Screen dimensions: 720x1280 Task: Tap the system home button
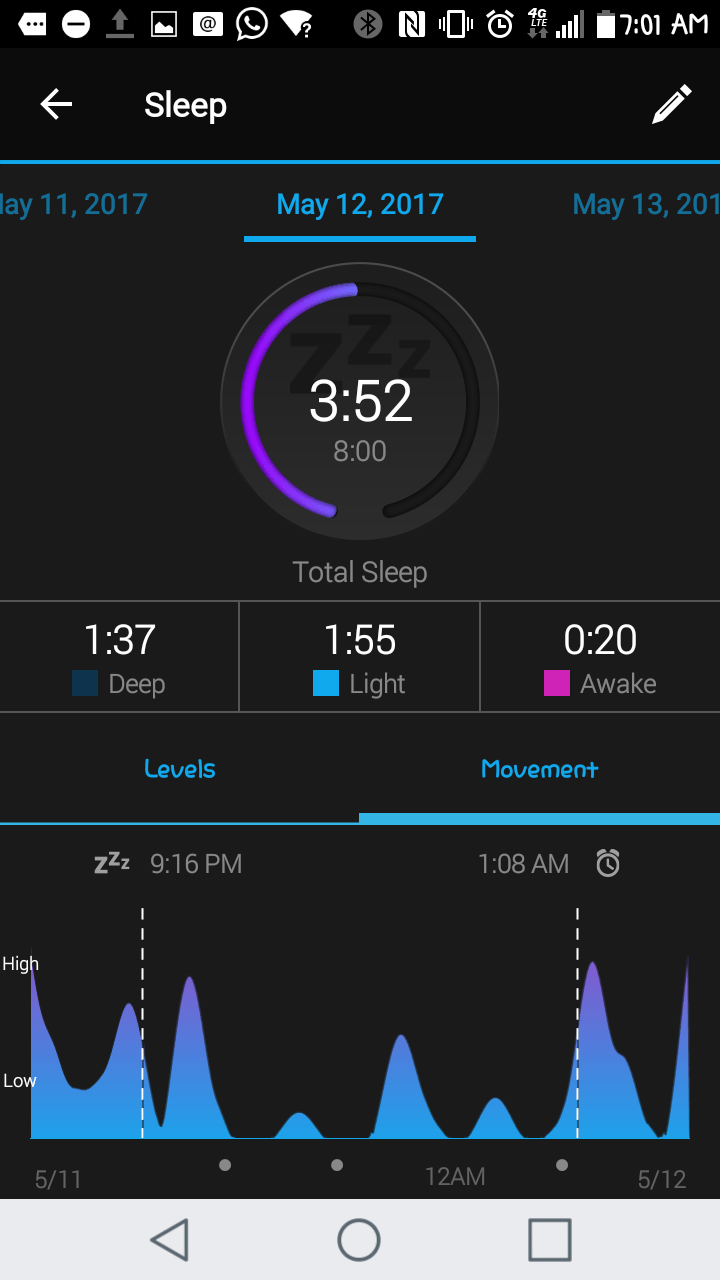click(359, 1240)
